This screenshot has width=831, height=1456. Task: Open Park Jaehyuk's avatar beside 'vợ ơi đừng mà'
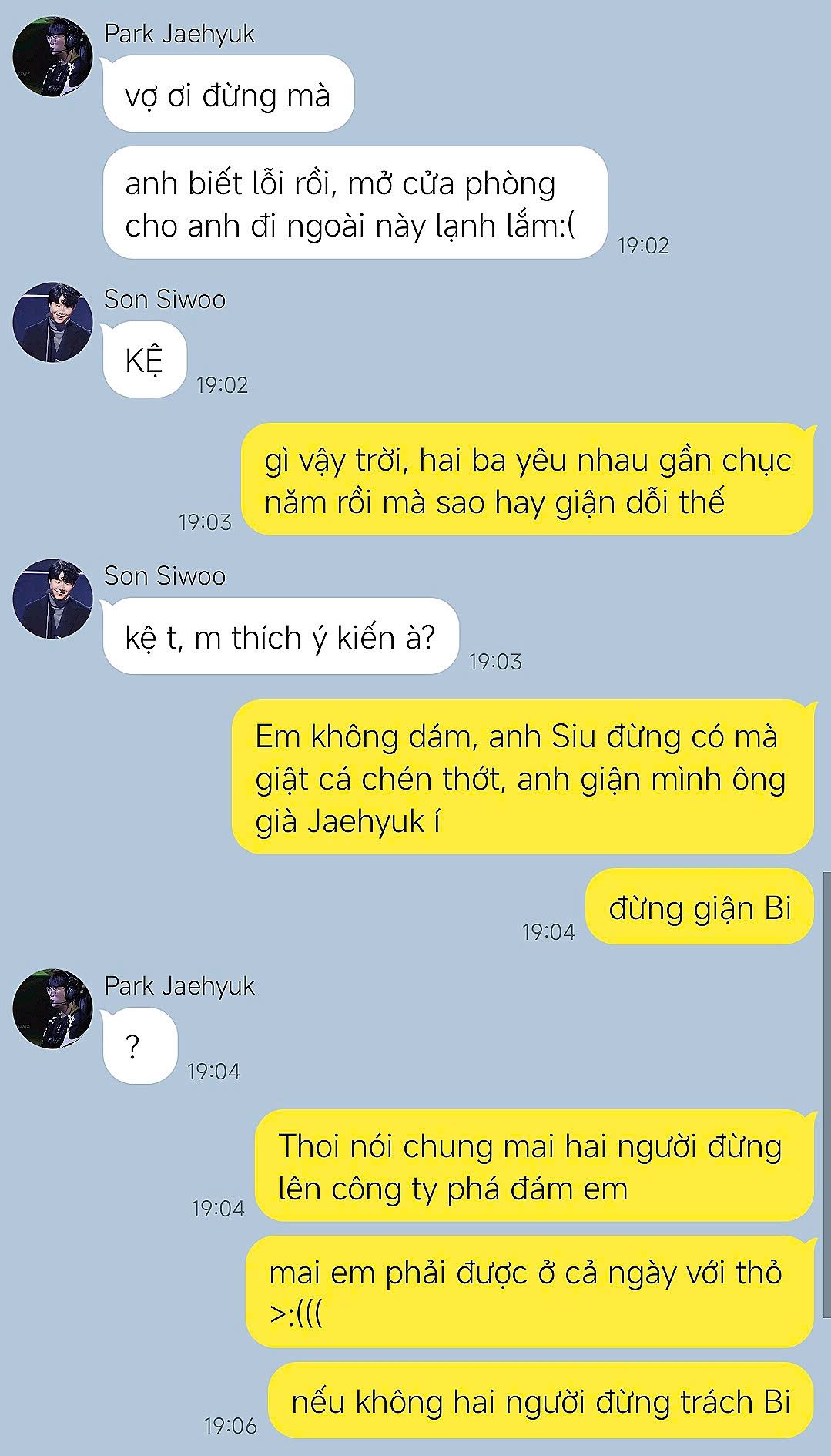click(52, 57)
